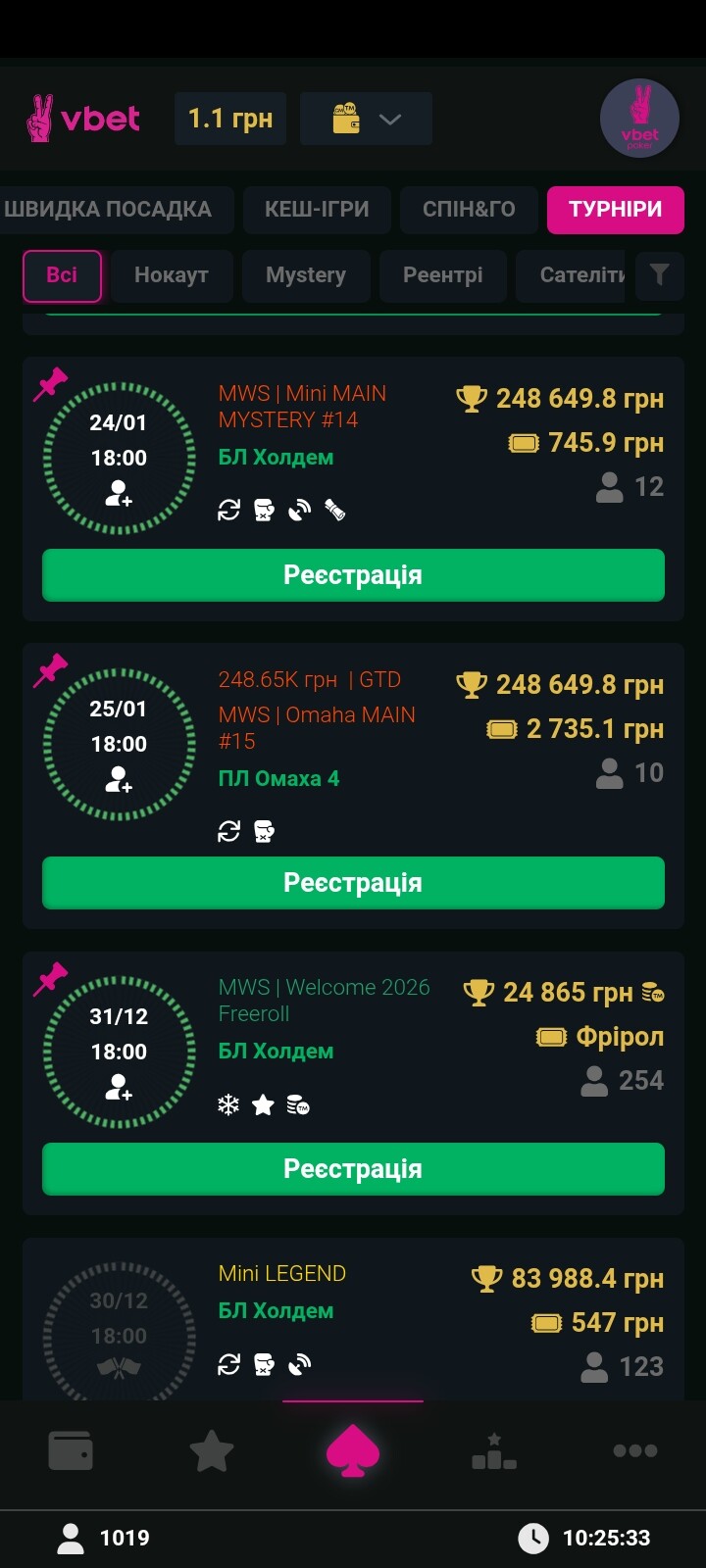
Task: Open the favorites star tab
Action: point(212,1451)
